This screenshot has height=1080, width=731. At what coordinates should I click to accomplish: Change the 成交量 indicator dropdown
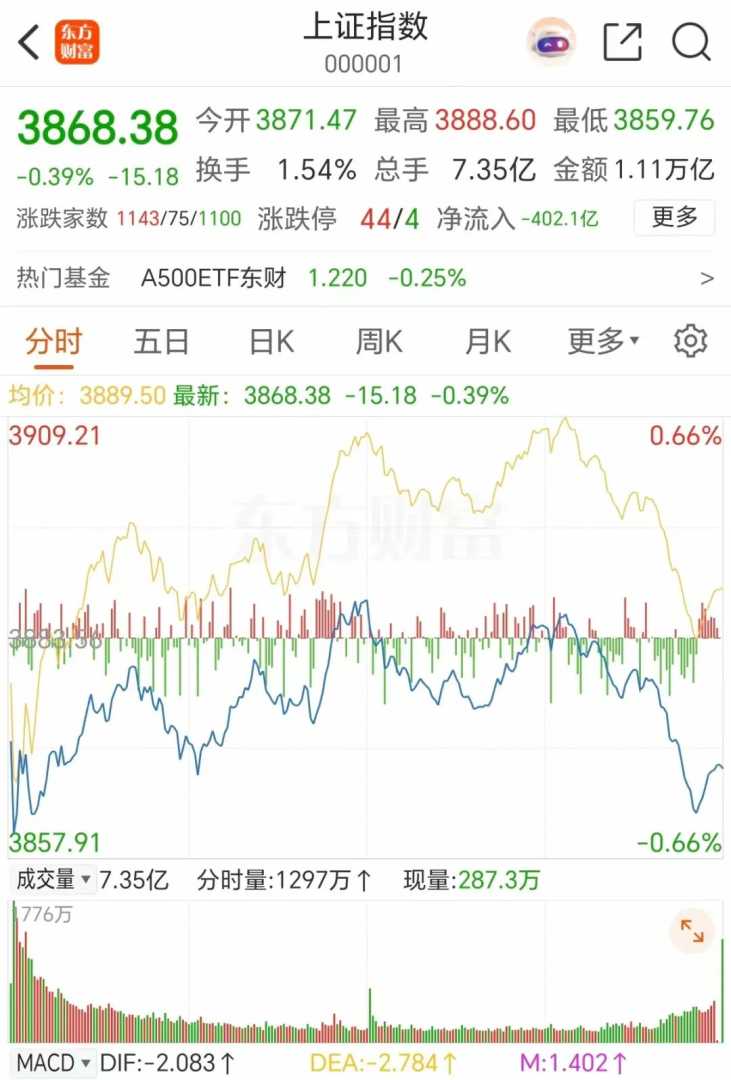coord(53,881)
